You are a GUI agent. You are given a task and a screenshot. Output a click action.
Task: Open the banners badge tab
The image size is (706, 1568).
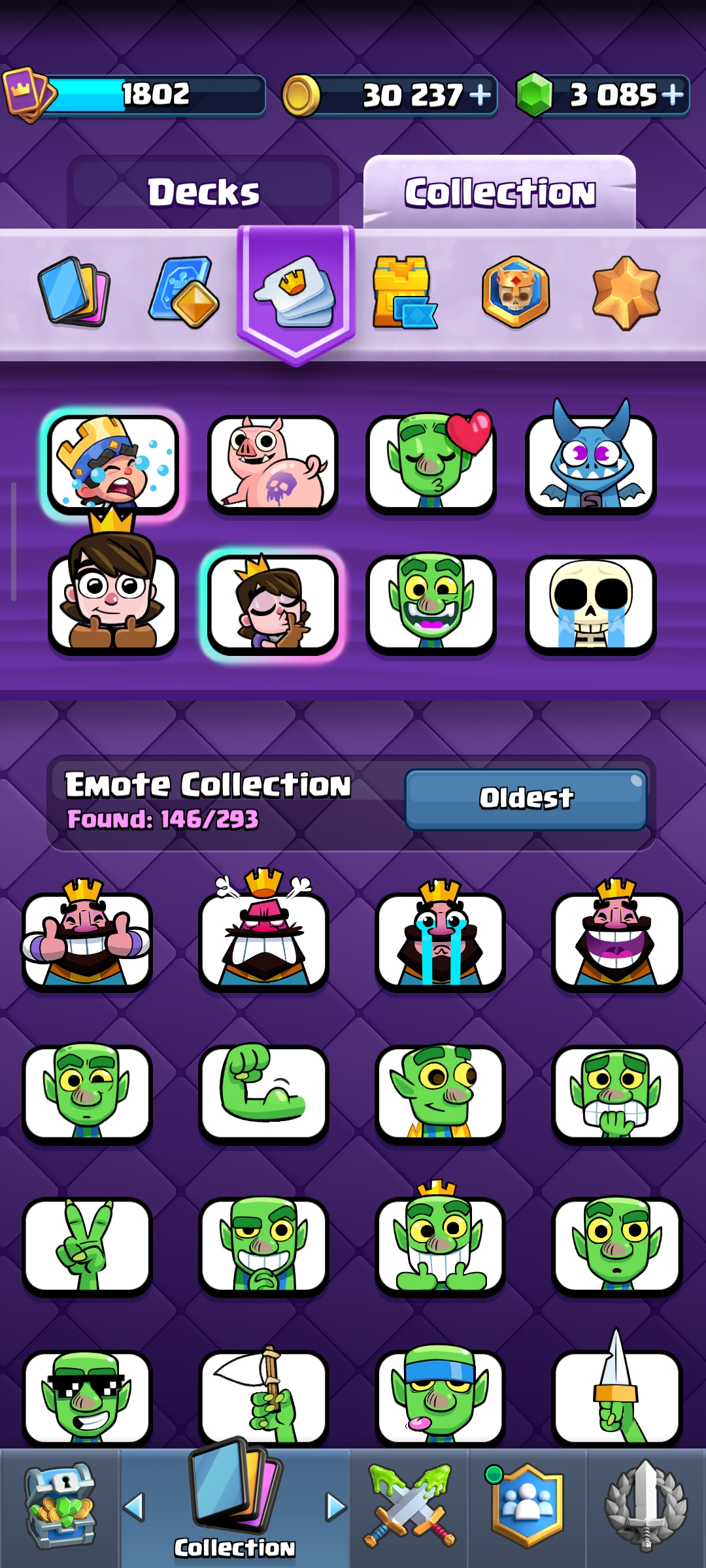tap(516, 292)
